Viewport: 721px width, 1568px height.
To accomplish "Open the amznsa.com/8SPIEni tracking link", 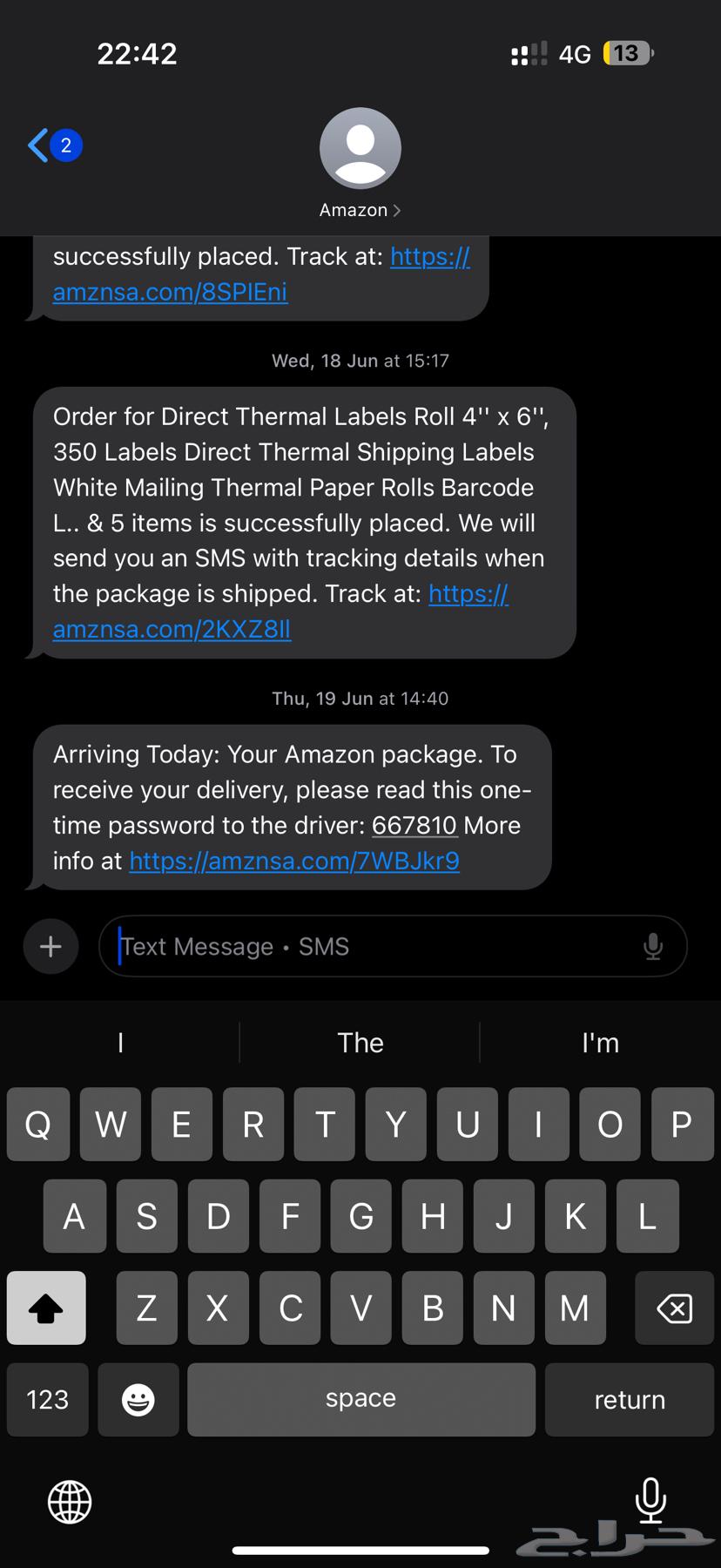I will pos(171,292).
